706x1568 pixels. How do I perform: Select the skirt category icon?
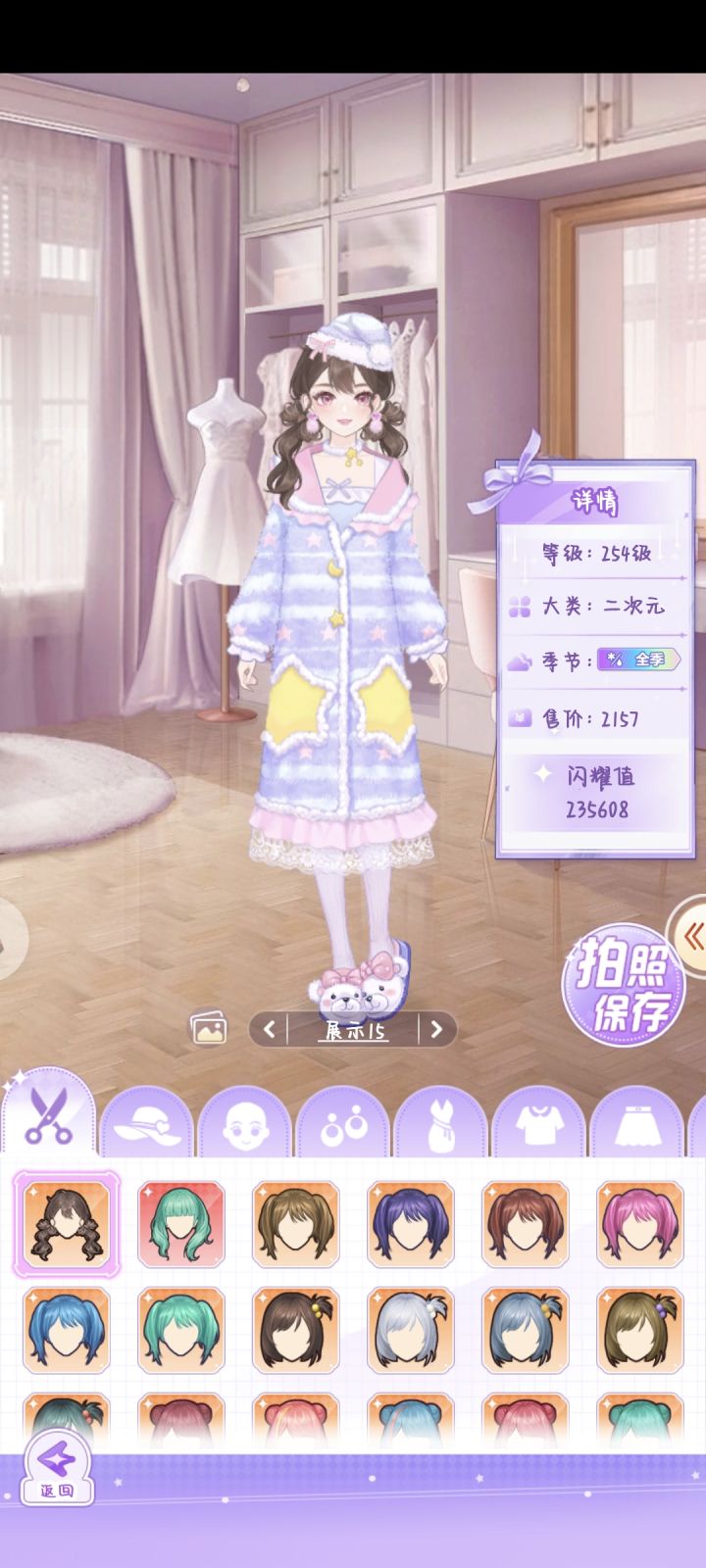[639, 1125]
